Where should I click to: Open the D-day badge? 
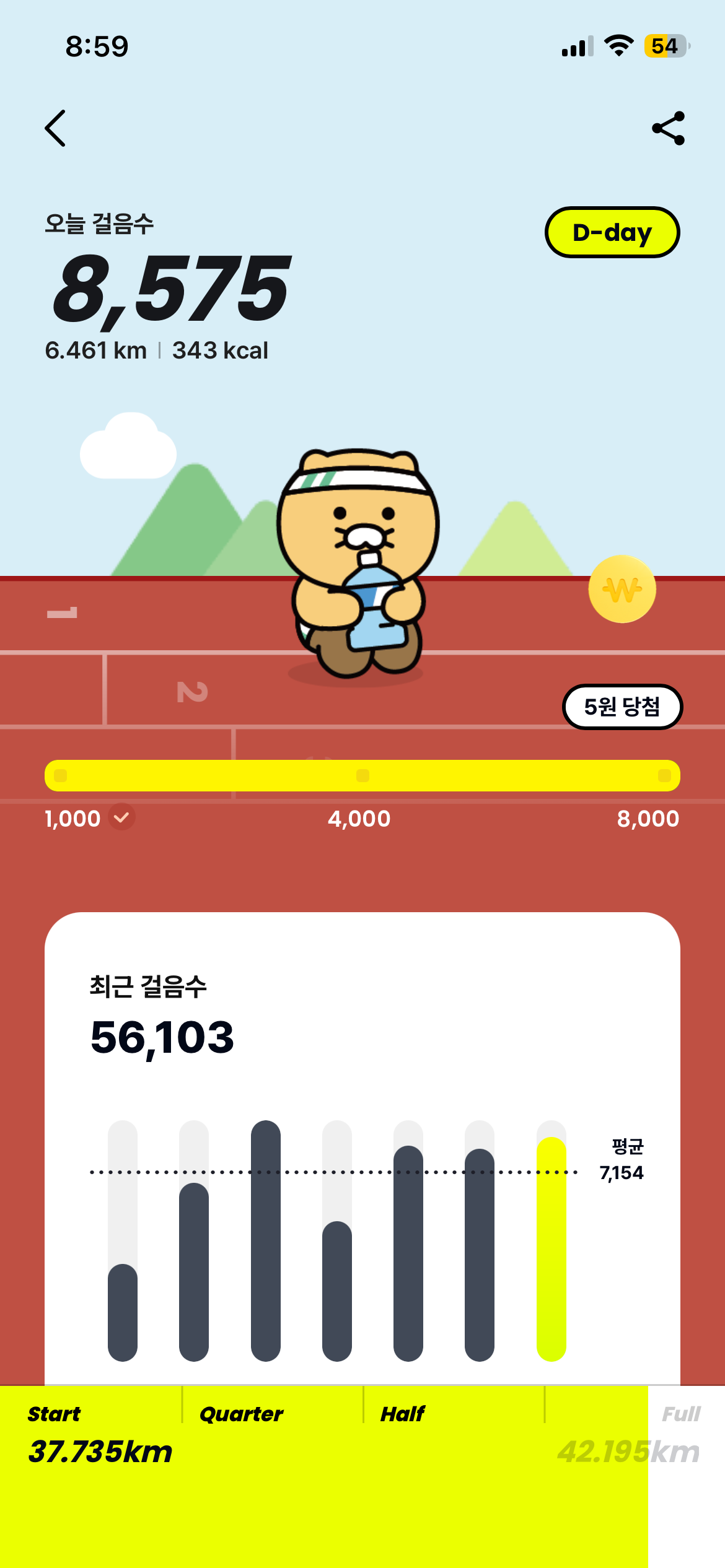point(612,233)
